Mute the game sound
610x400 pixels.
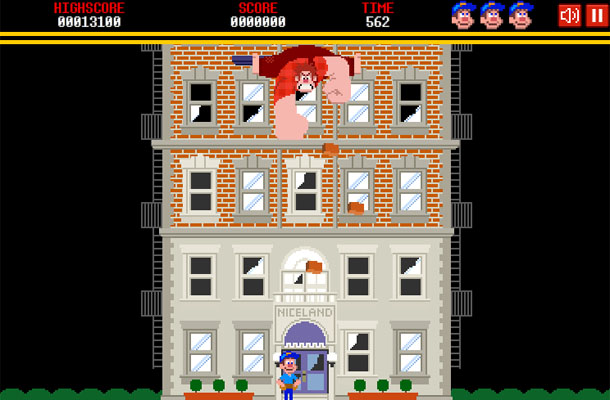point(569,15)
